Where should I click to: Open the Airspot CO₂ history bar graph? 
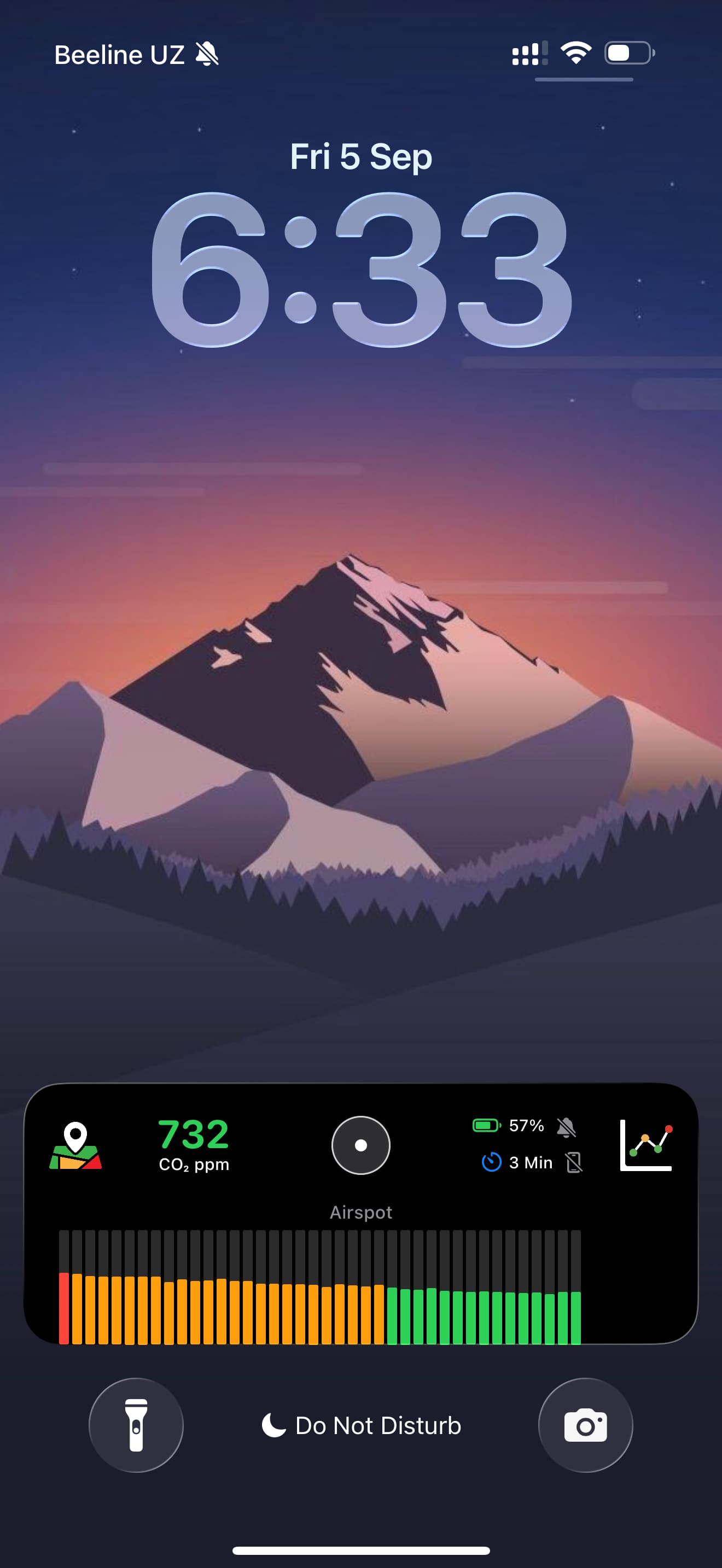[x=319, y=1286]
